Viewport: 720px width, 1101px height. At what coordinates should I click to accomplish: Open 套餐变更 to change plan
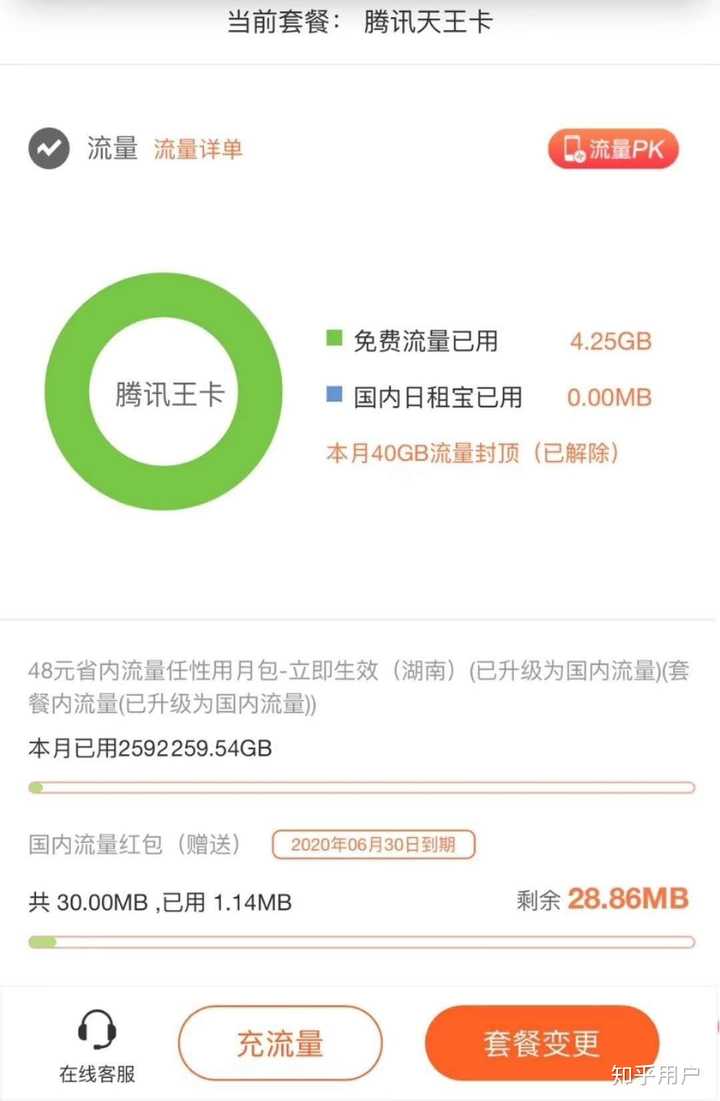pos(541,1044)
